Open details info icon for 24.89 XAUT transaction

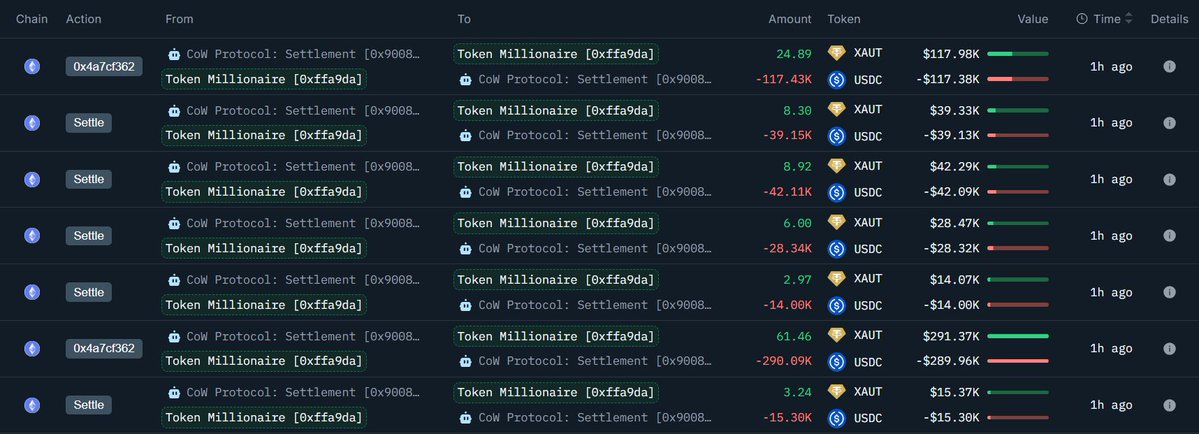1169,66
